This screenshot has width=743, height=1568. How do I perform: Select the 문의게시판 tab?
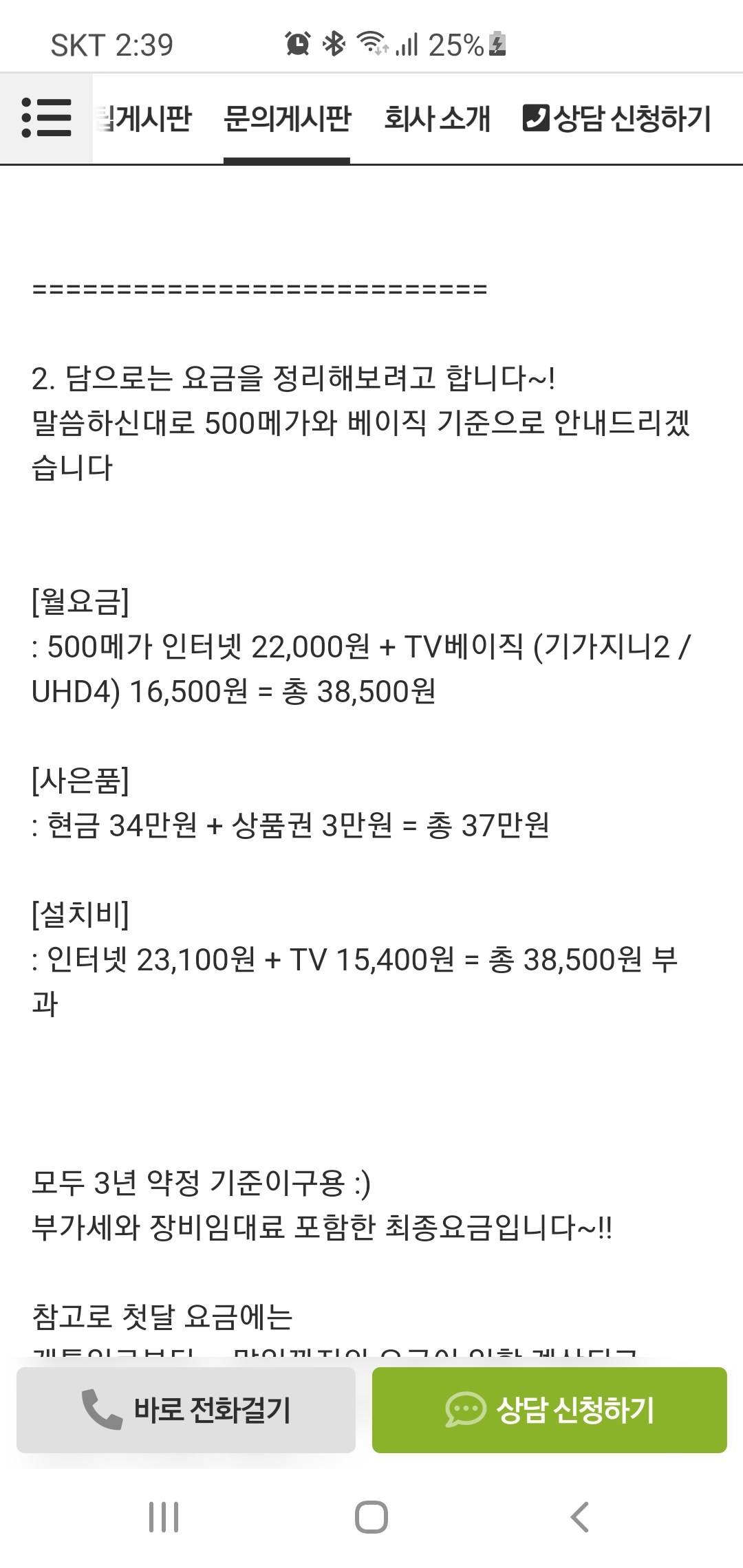click(x=287, y=119)
